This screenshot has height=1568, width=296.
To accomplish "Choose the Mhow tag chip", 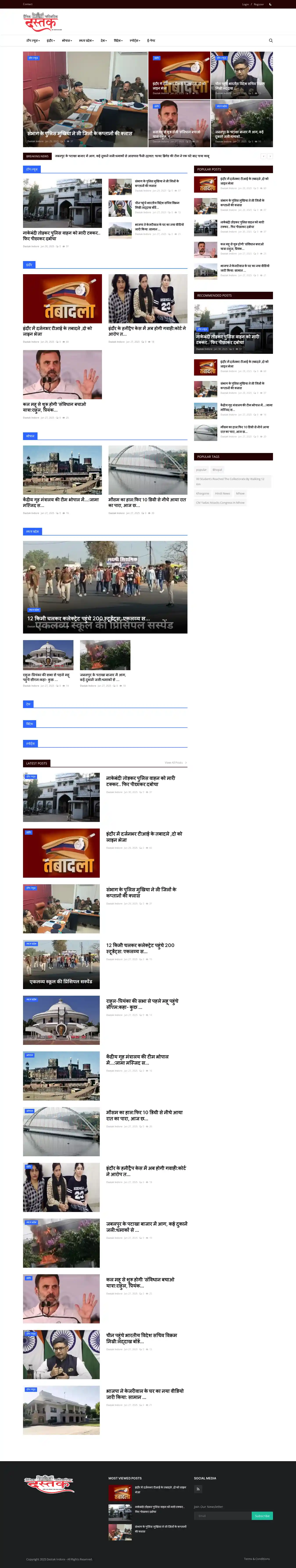I will point(240,494).
